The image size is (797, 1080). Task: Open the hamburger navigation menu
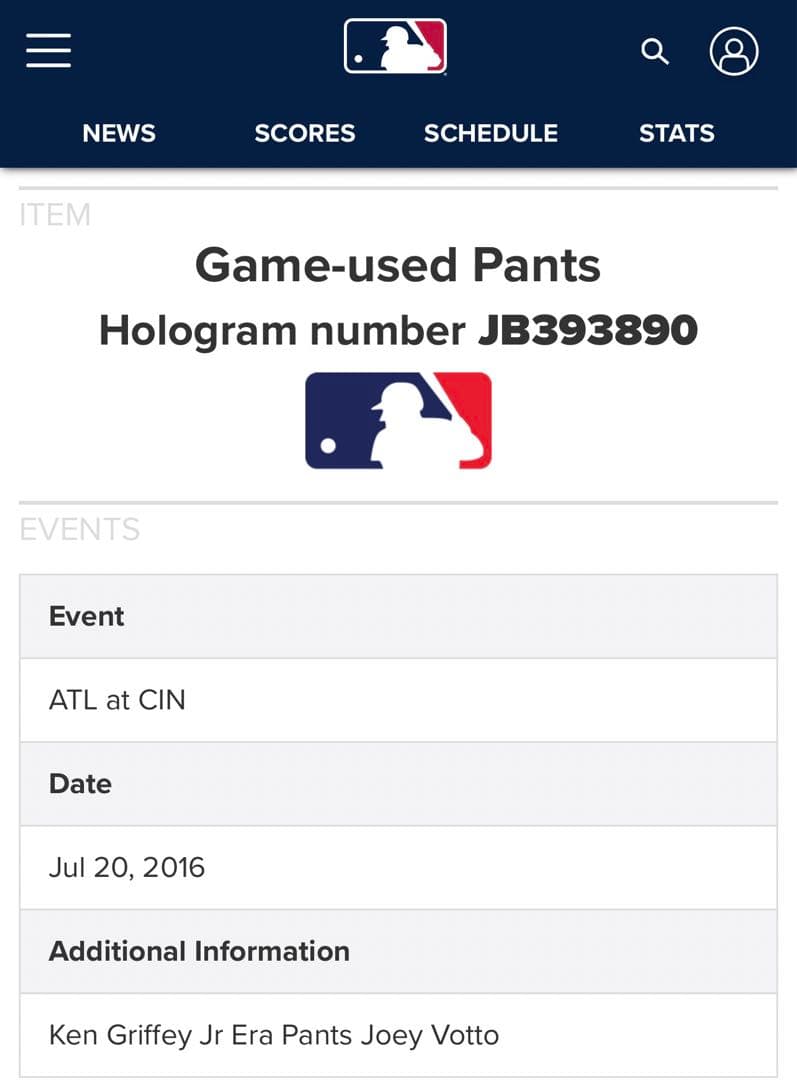click(x=47, y=50)
